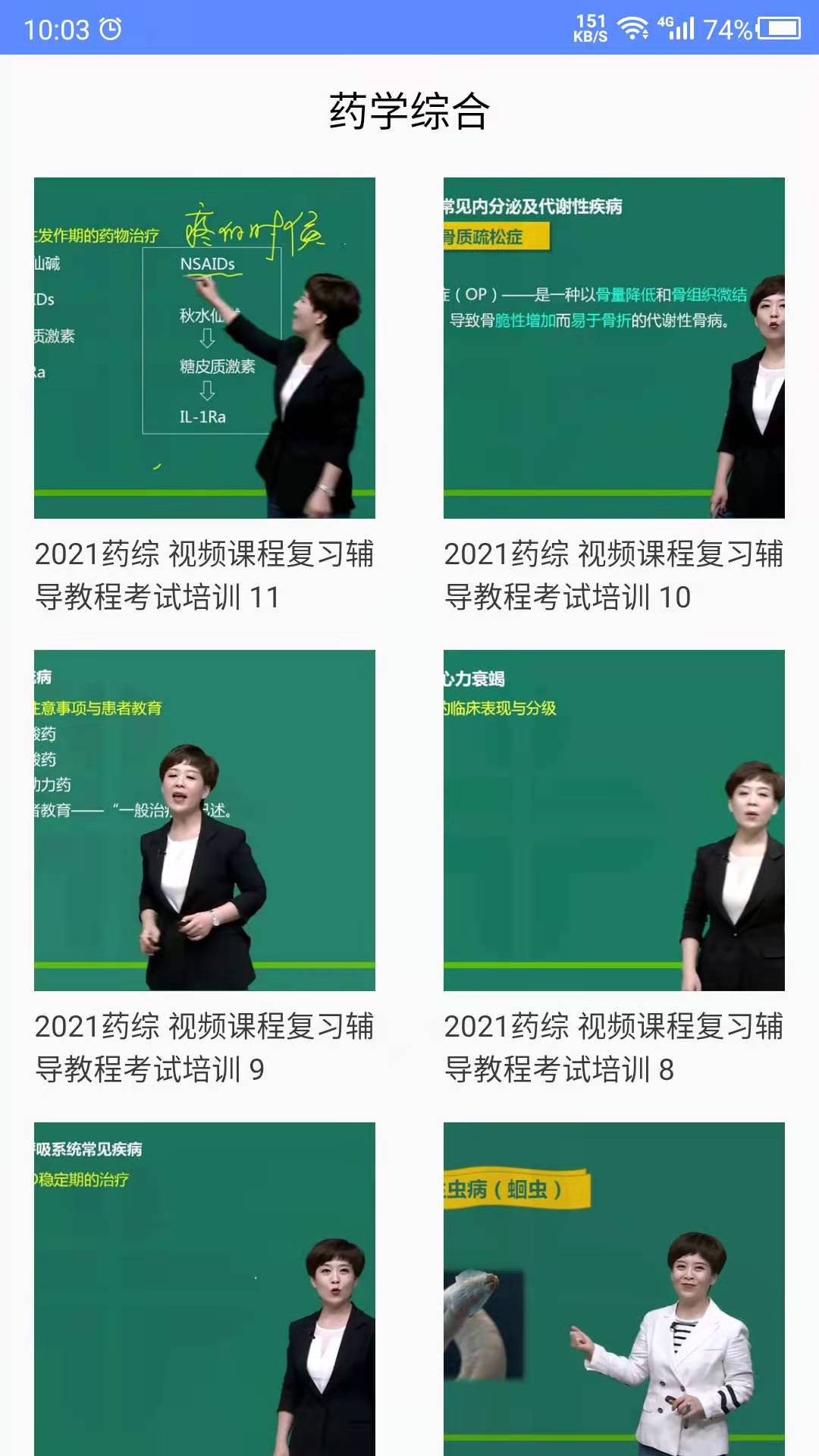Open video 培训 10 thumbnail
Screen dimensions: 819x1456
613,347
